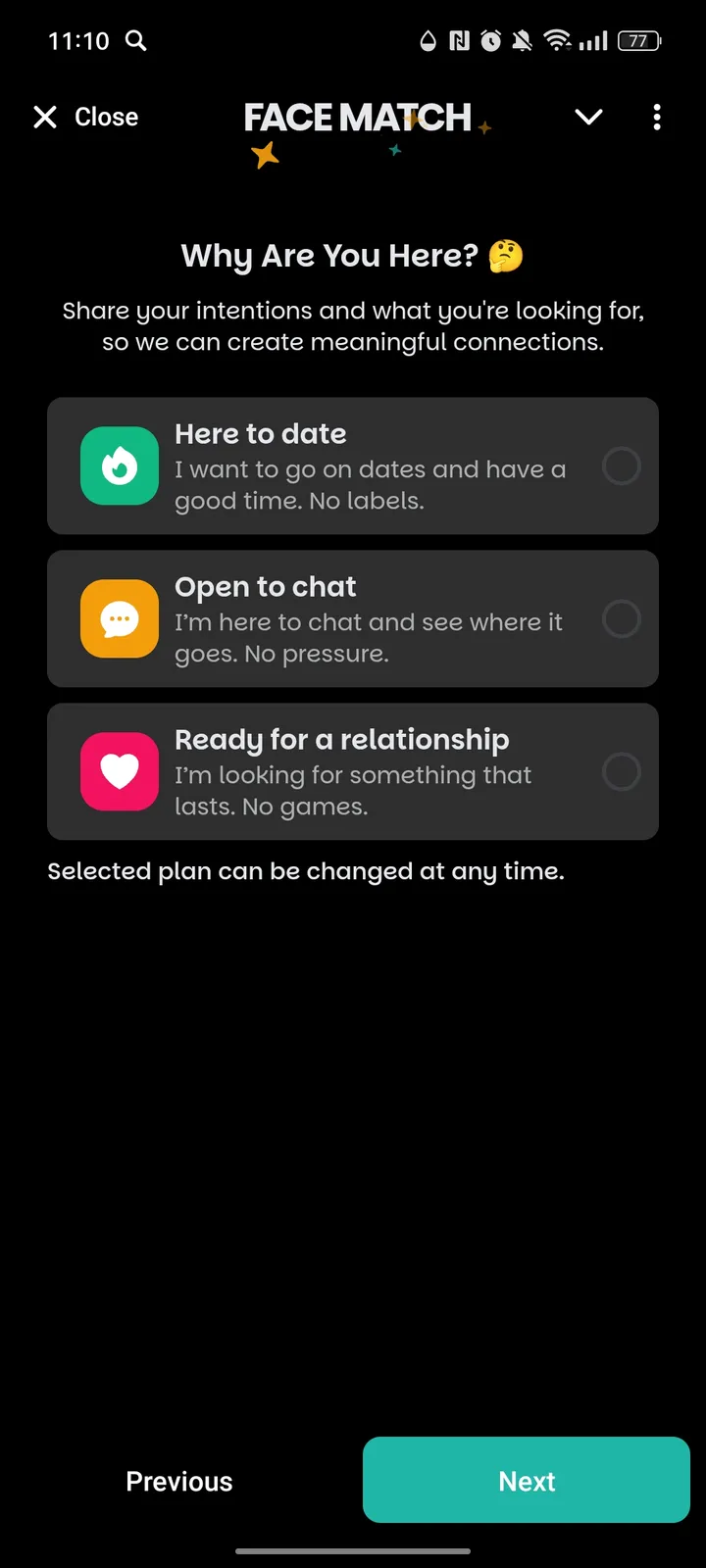
Task: Continue with the Next button
Action: click(527, 1480)
